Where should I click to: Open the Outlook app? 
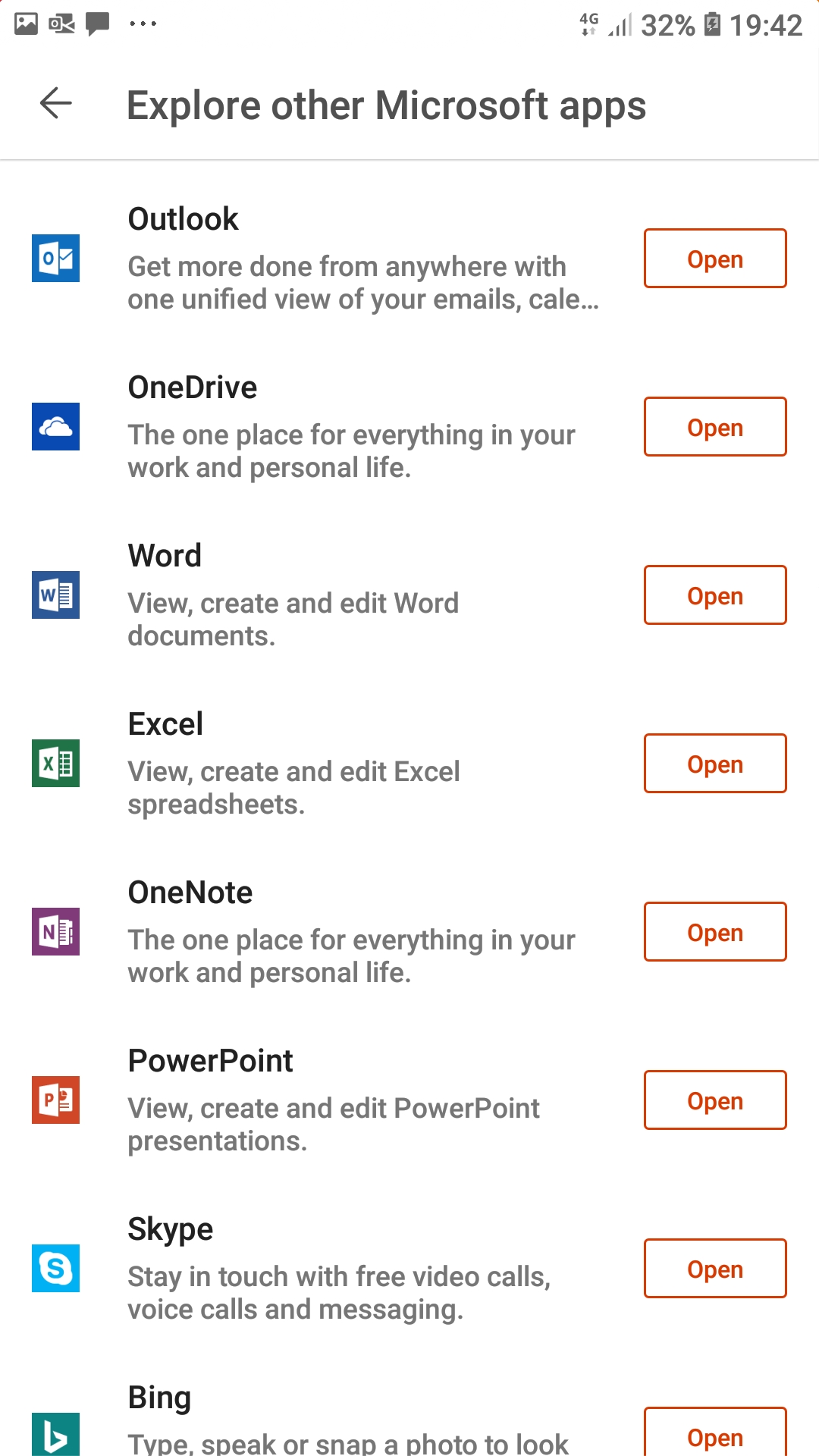tap(714, 258)
